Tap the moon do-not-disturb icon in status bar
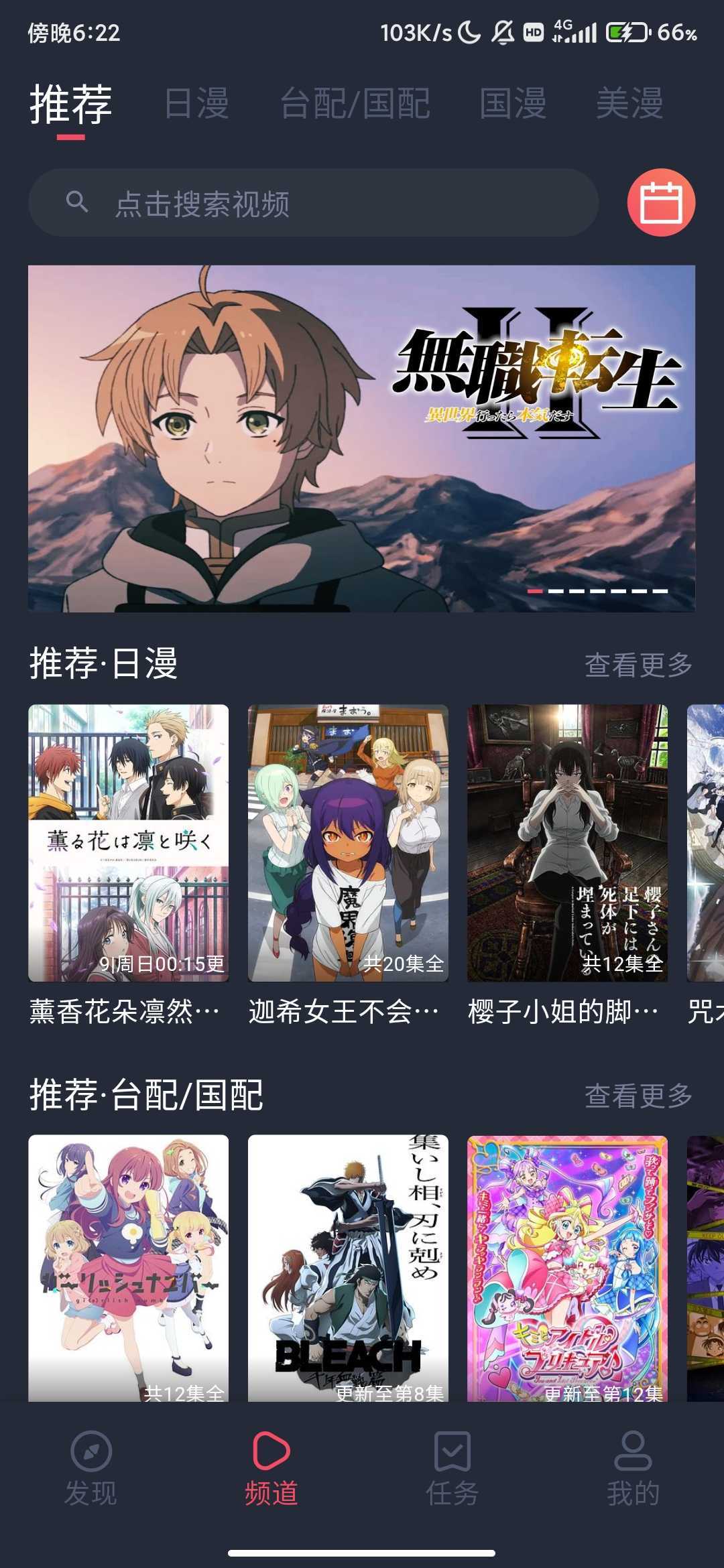Image resolution: width=724 pixels, height=1568 pixels. pos(468,30)
